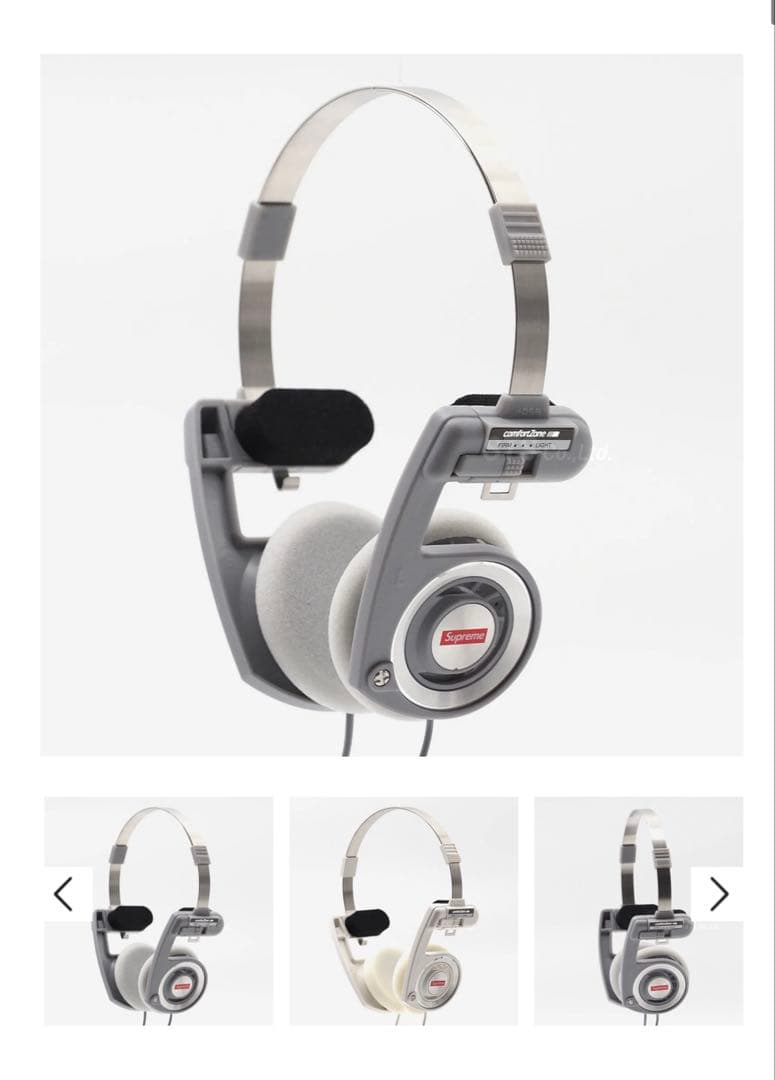
Task: Open the large main headphones image
Action: coord(391,405)
